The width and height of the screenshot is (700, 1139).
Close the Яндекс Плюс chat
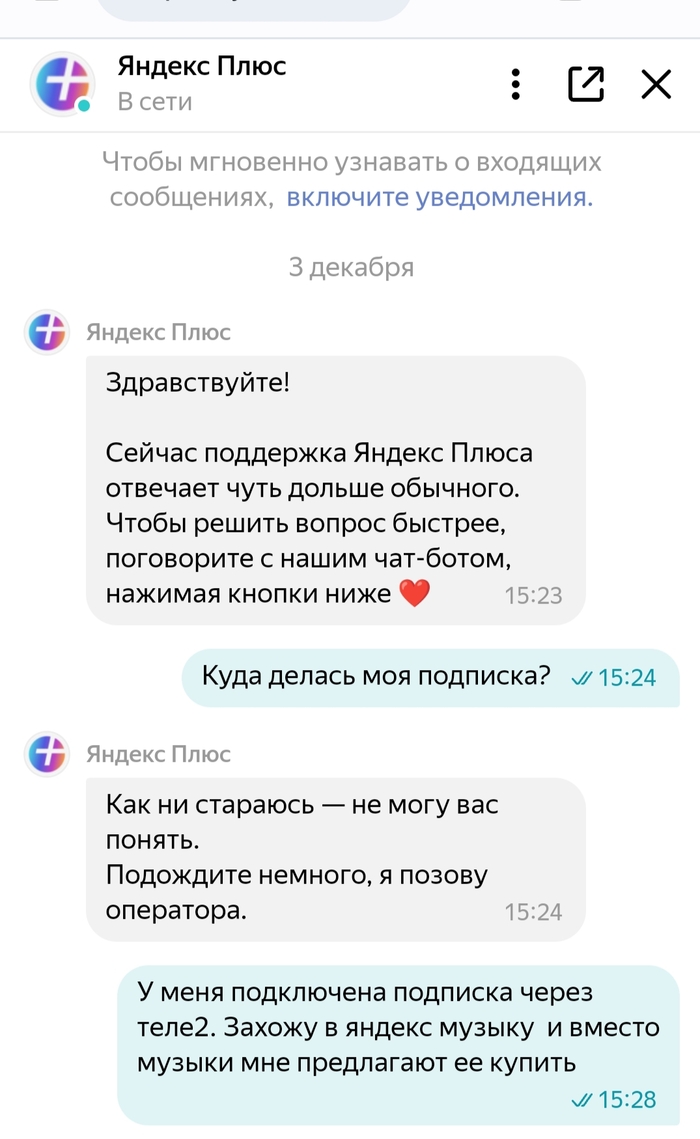[656, 84]
